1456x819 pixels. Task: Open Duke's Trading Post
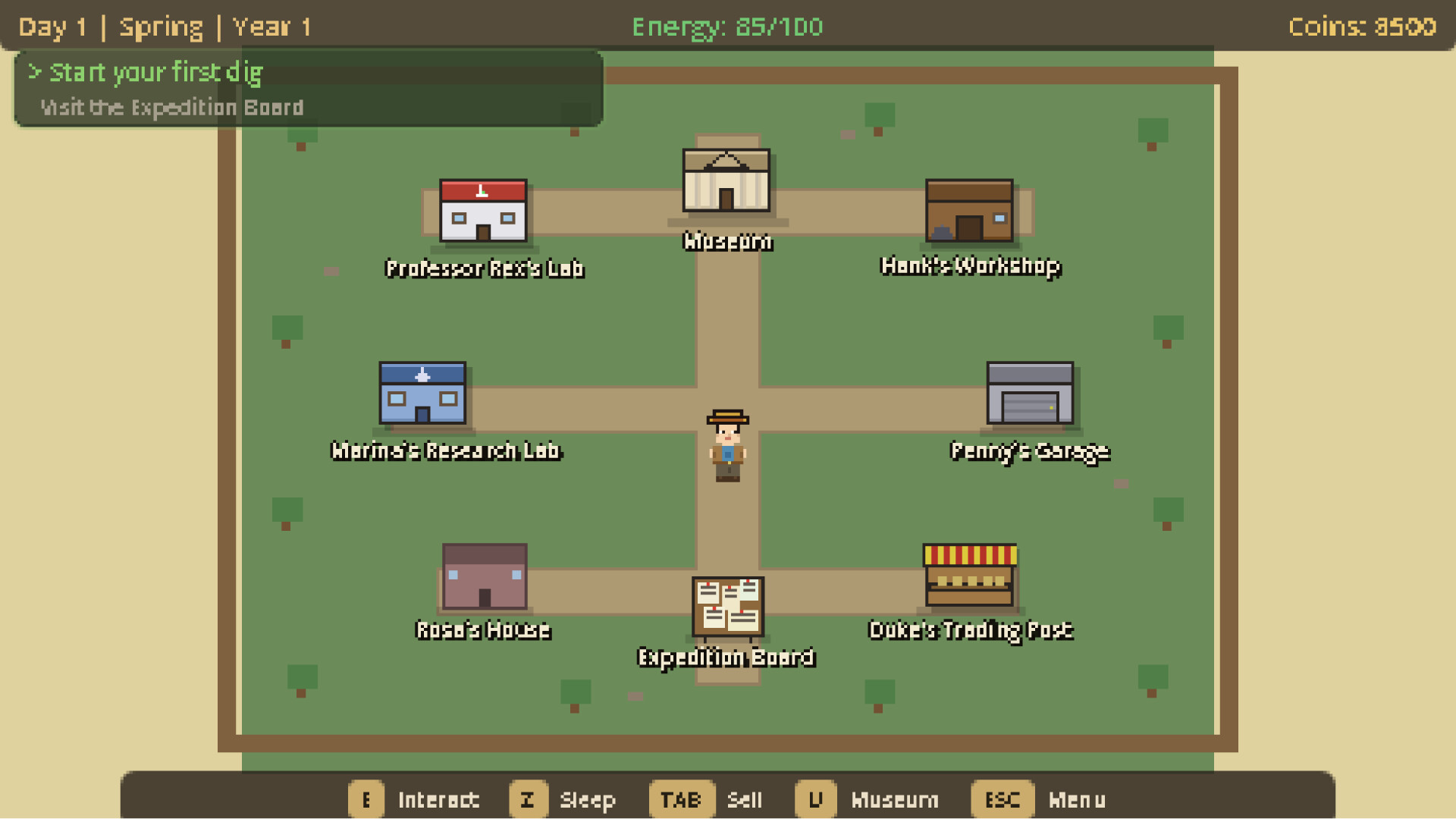[x=969, y=575]
